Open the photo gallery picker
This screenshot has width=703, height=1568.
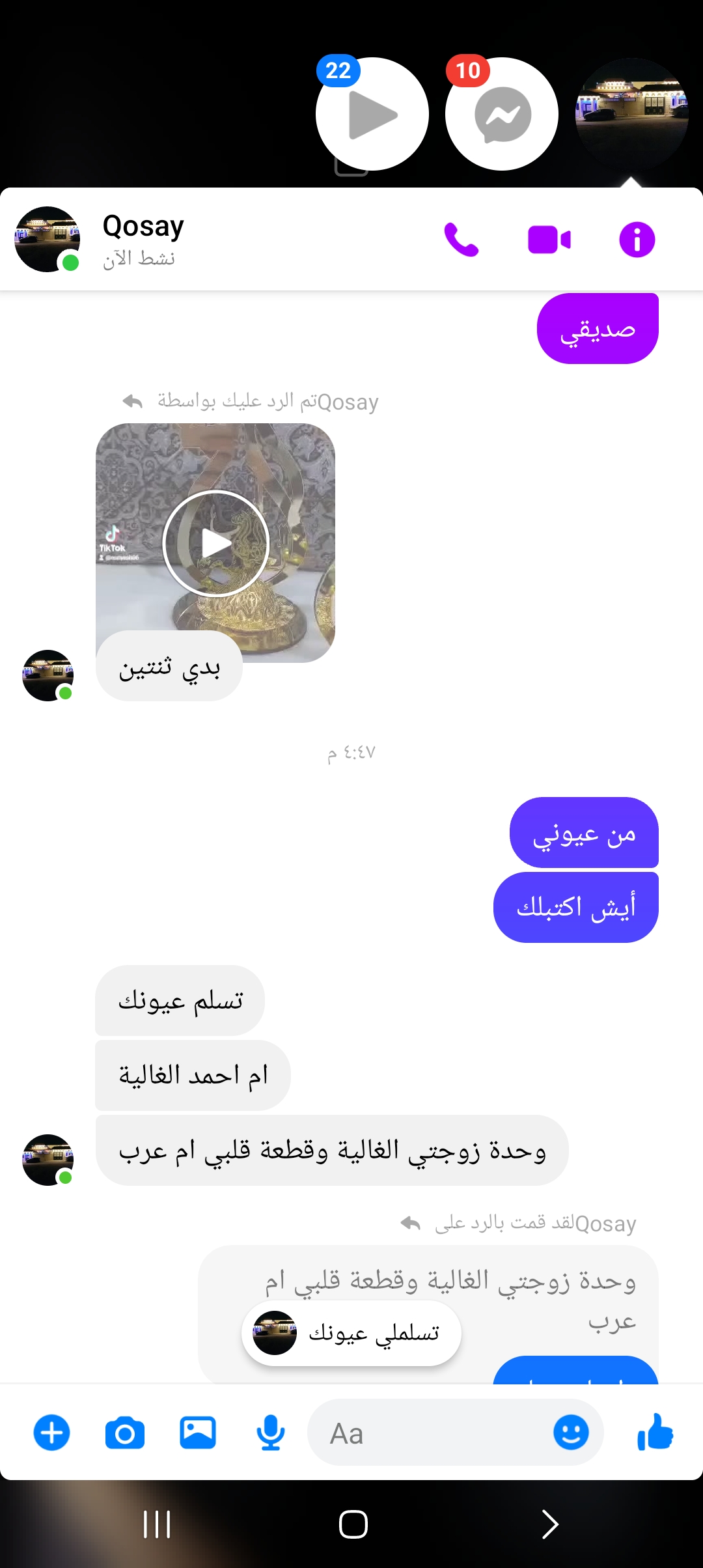[x=198, y=1433]
